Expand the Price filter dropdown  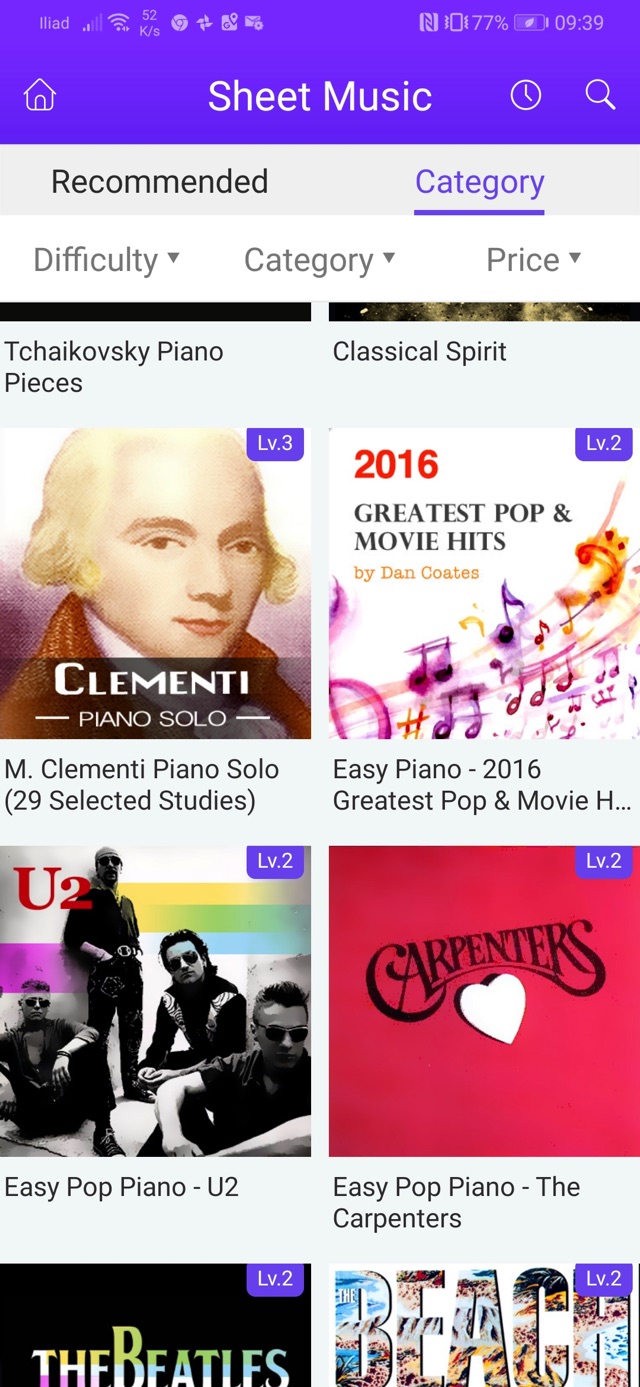pyautogui.click(x=533, y=260)
